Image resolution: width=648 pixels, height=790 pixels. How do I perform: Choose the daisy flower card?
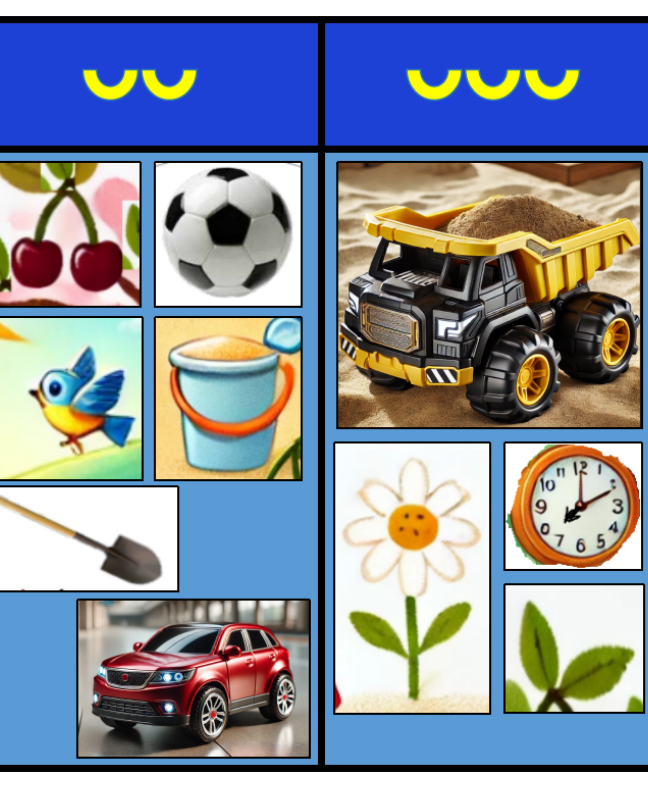pyautogui.click(x=412, y=578)
